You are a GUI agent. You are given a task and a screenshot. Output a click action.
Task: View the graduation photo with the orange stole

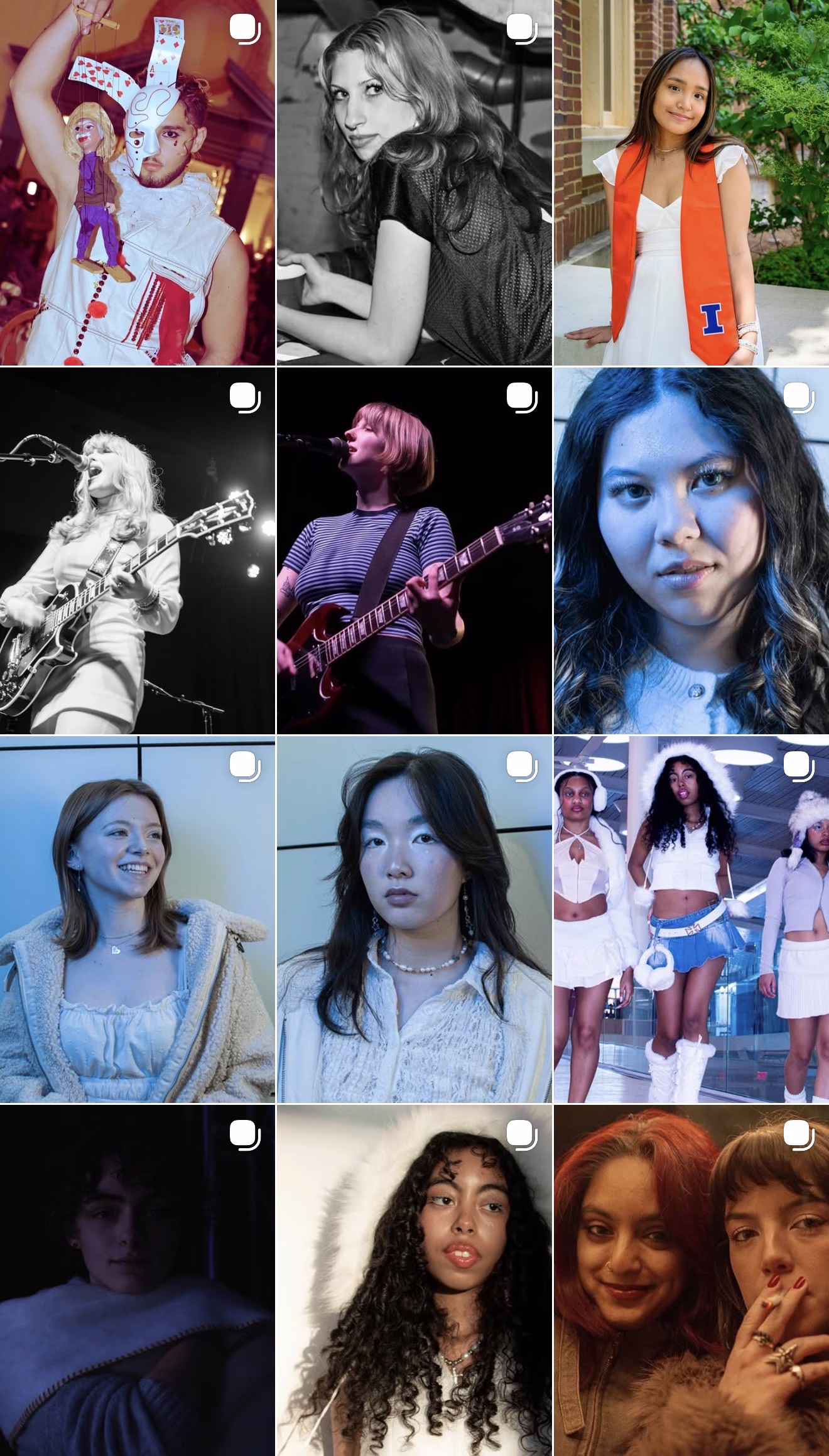pyautogui.click(x=691, y=182)
